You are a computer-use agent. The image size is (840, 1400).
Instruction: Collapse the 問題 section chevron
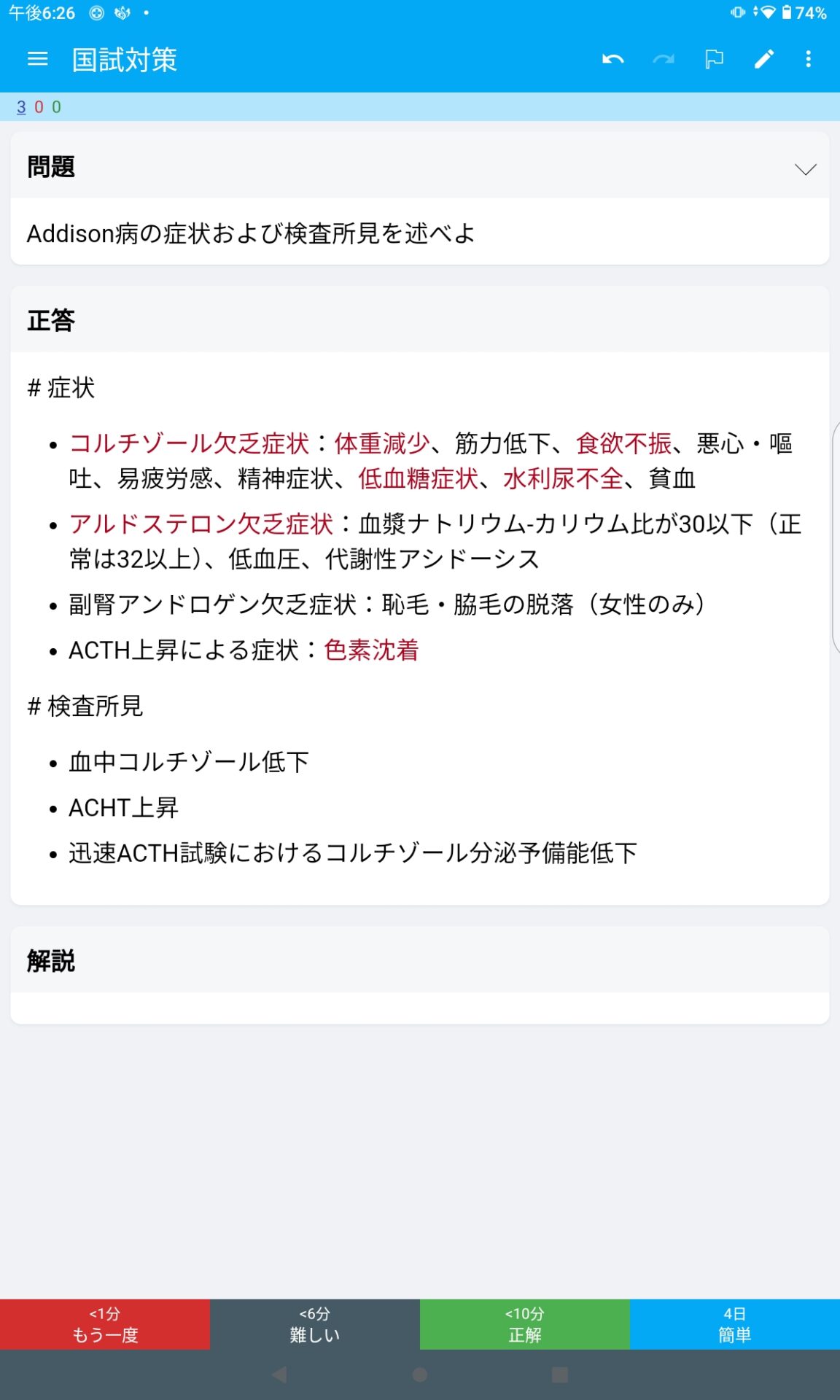click(x=805, y=169)
